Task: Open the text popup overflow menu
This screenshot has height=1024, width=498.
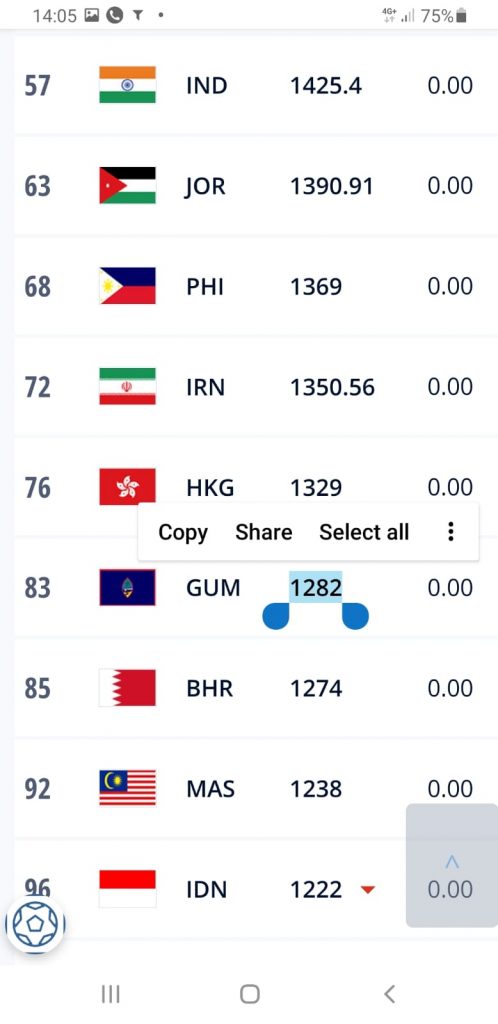Action: pos(450,532)
